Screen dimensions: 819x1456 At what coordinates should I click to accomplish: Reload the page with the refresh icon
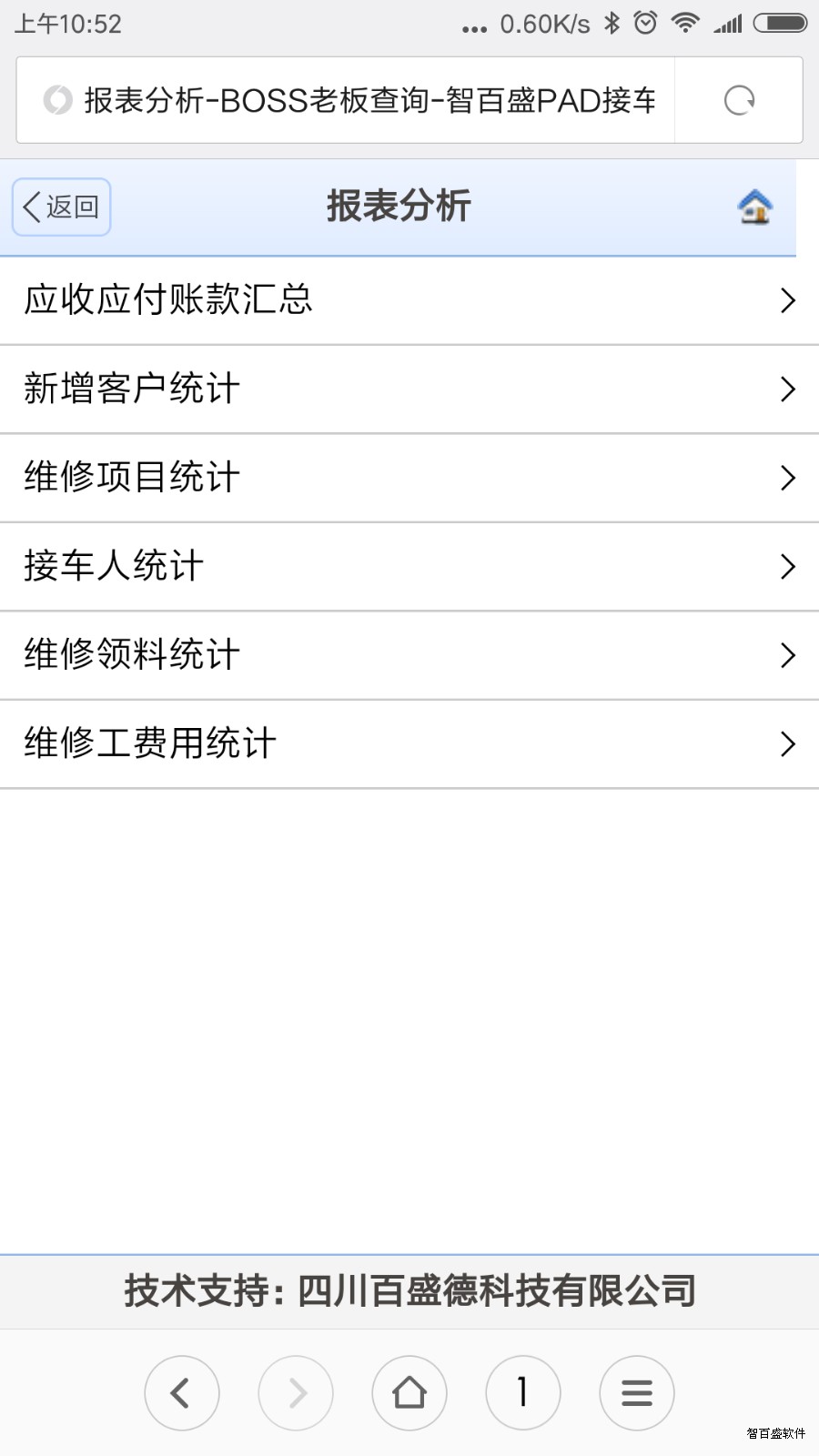click(x=739, y=100)
